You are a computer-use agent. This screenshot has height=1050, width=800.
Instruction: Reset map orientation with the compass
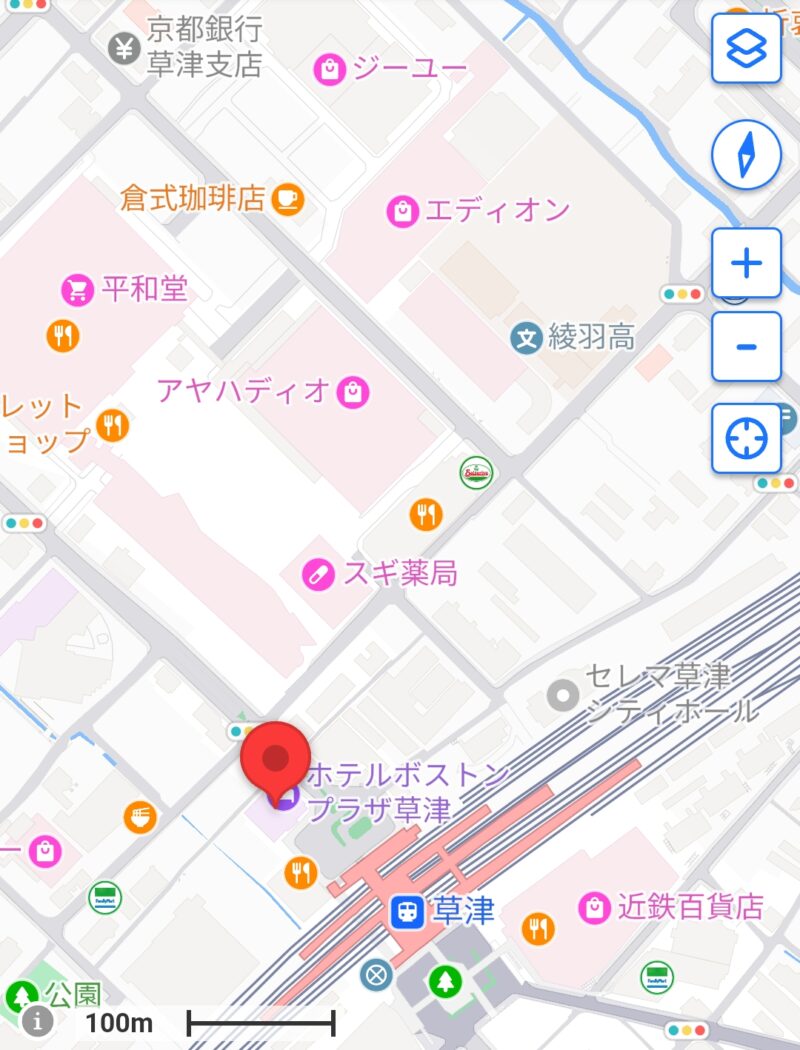tap(746, 157)
